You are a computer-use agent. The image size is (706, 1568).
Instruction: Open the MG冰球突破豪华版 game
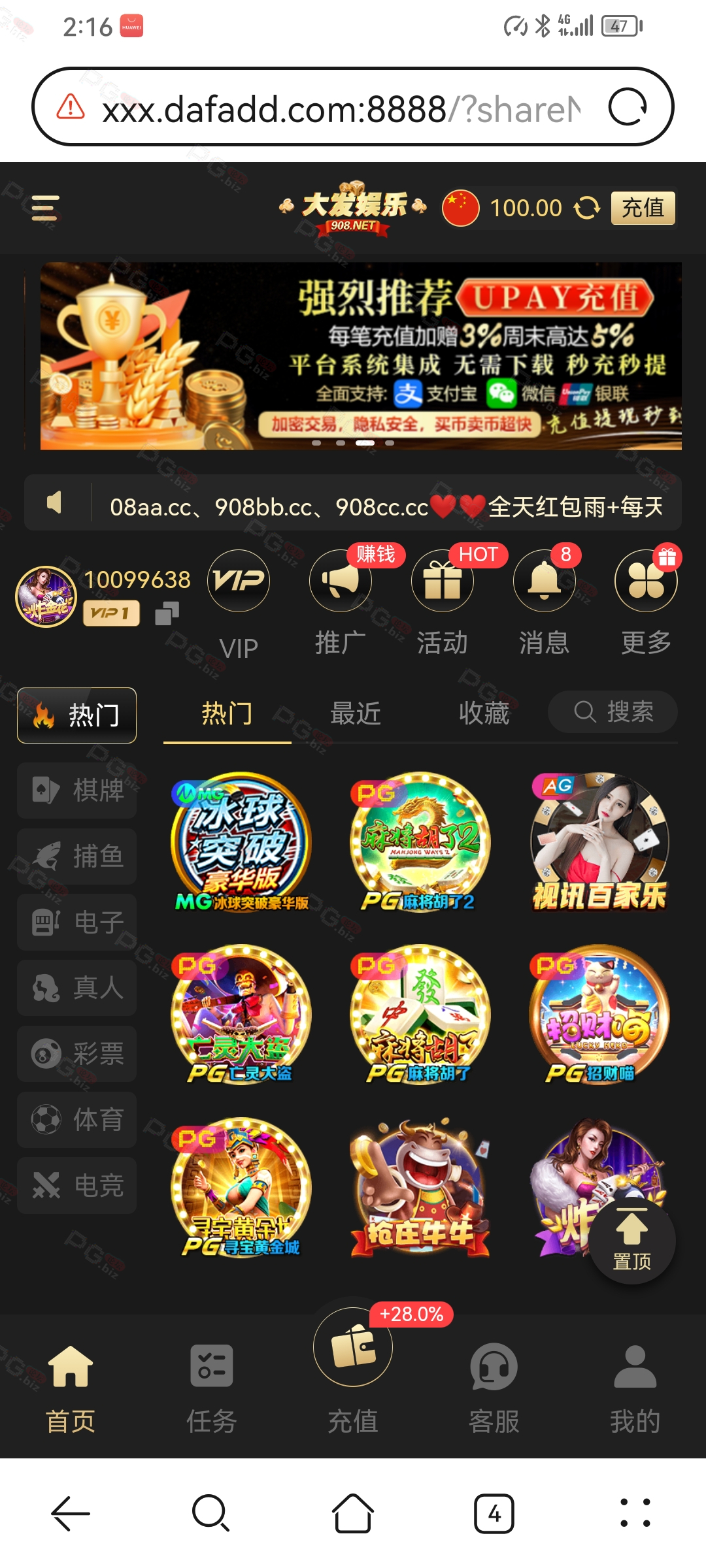(x=241, y=842)
